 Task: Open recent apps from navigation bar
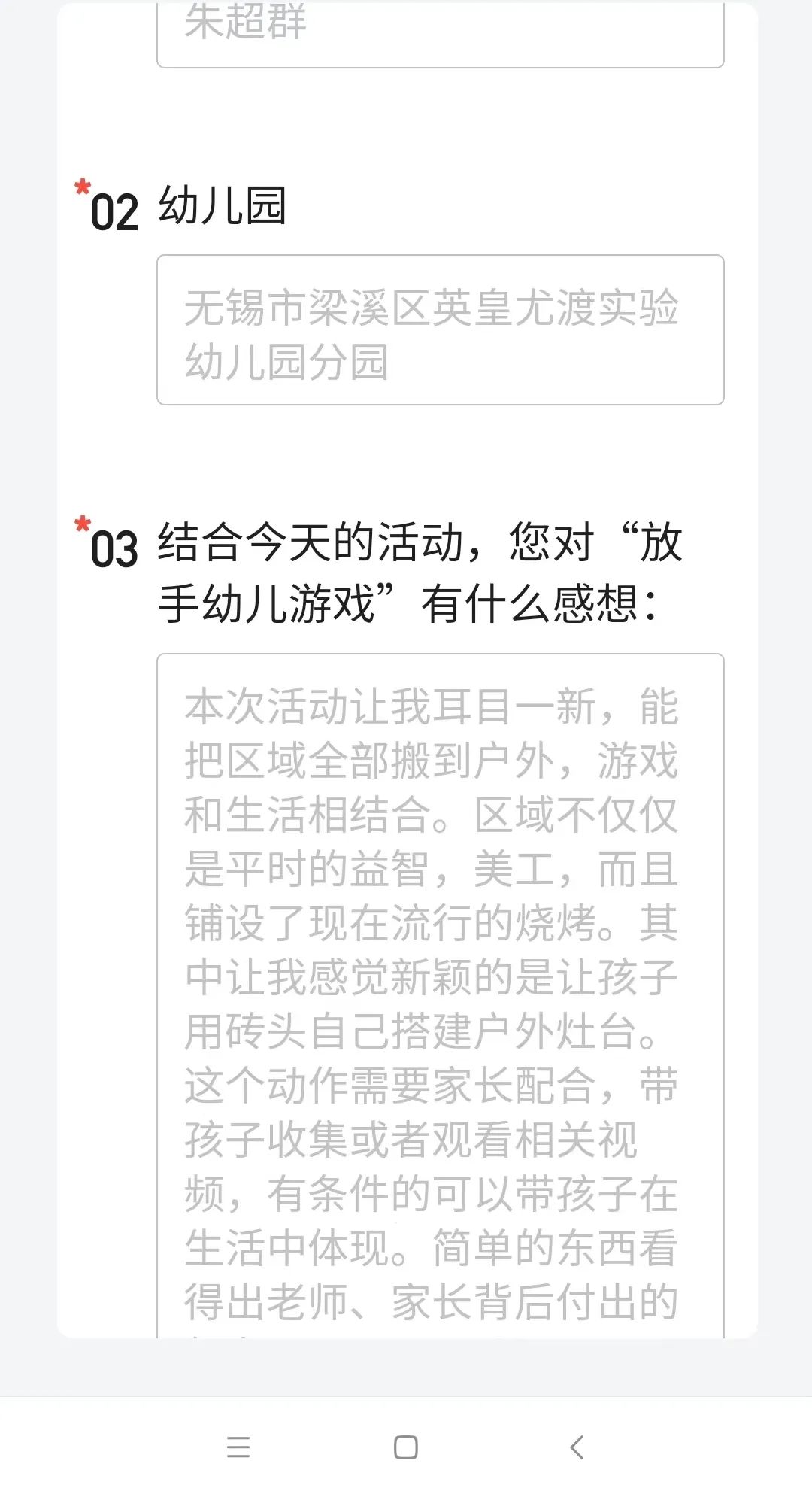238,1447
